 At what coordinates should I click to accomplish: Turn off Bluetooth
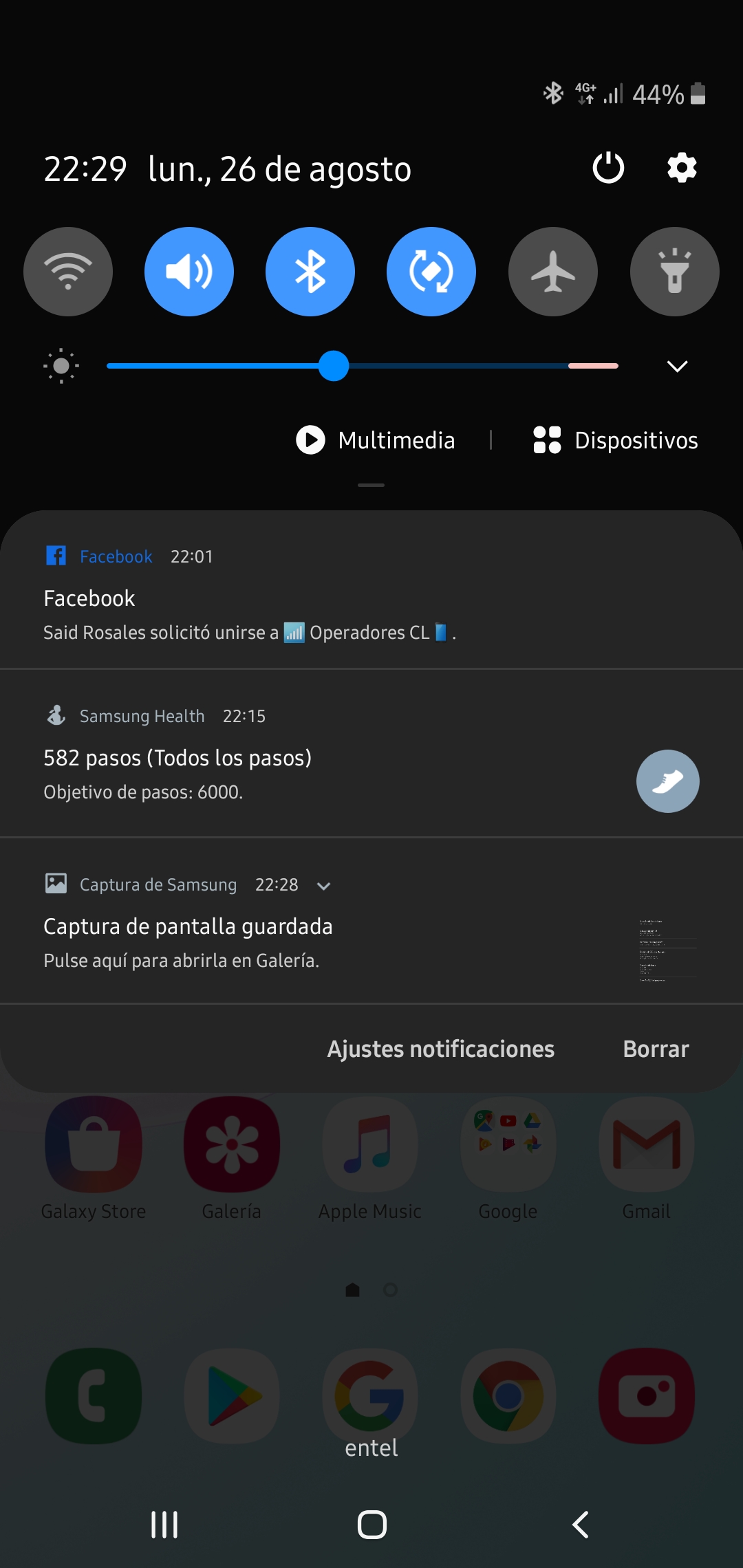click(x=310, y=272)
